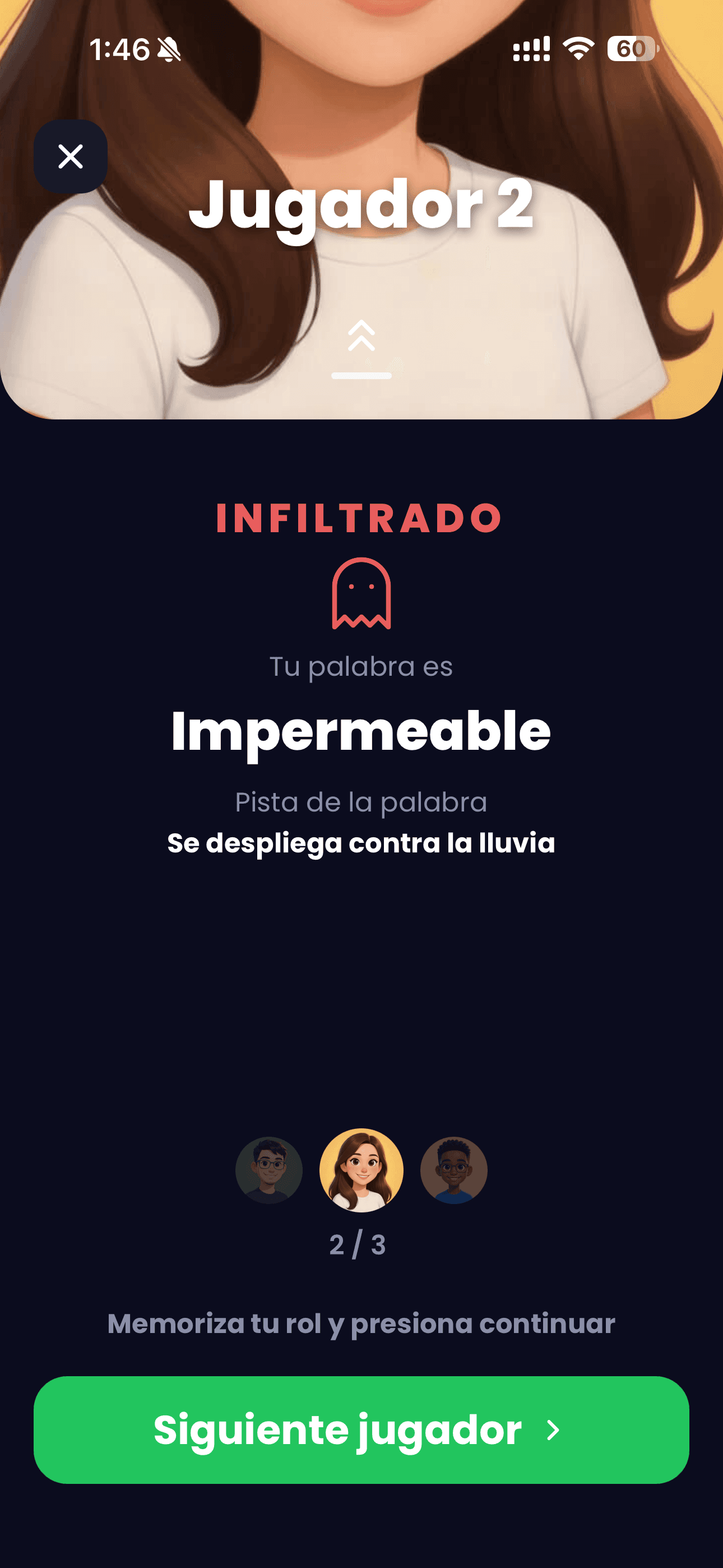The height and width of the screenshot is (1568, 723).
Task: Tap the INFILTRADO role label
Action: pos(361,520)
